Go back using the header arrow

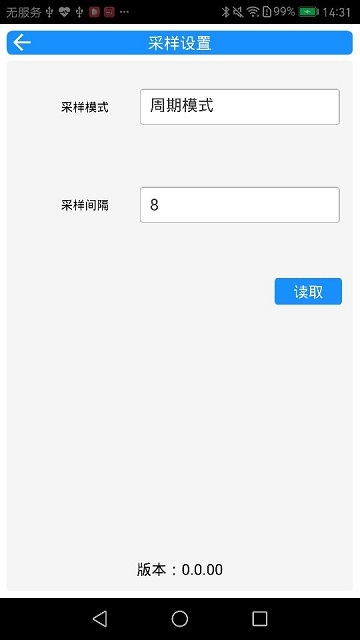coord(22,42)
